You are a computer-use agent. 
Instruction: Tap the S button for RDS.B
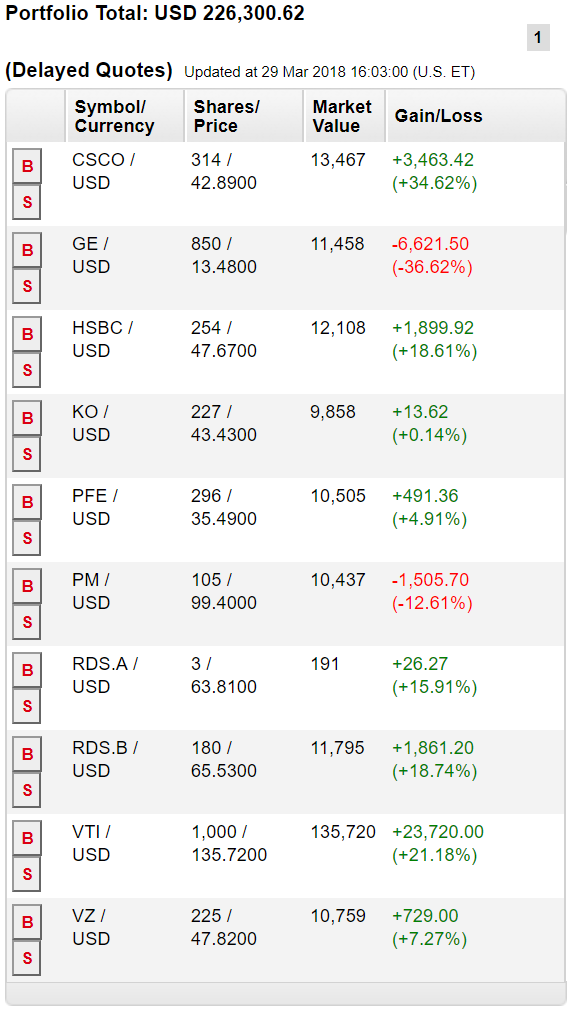(27, 790)
